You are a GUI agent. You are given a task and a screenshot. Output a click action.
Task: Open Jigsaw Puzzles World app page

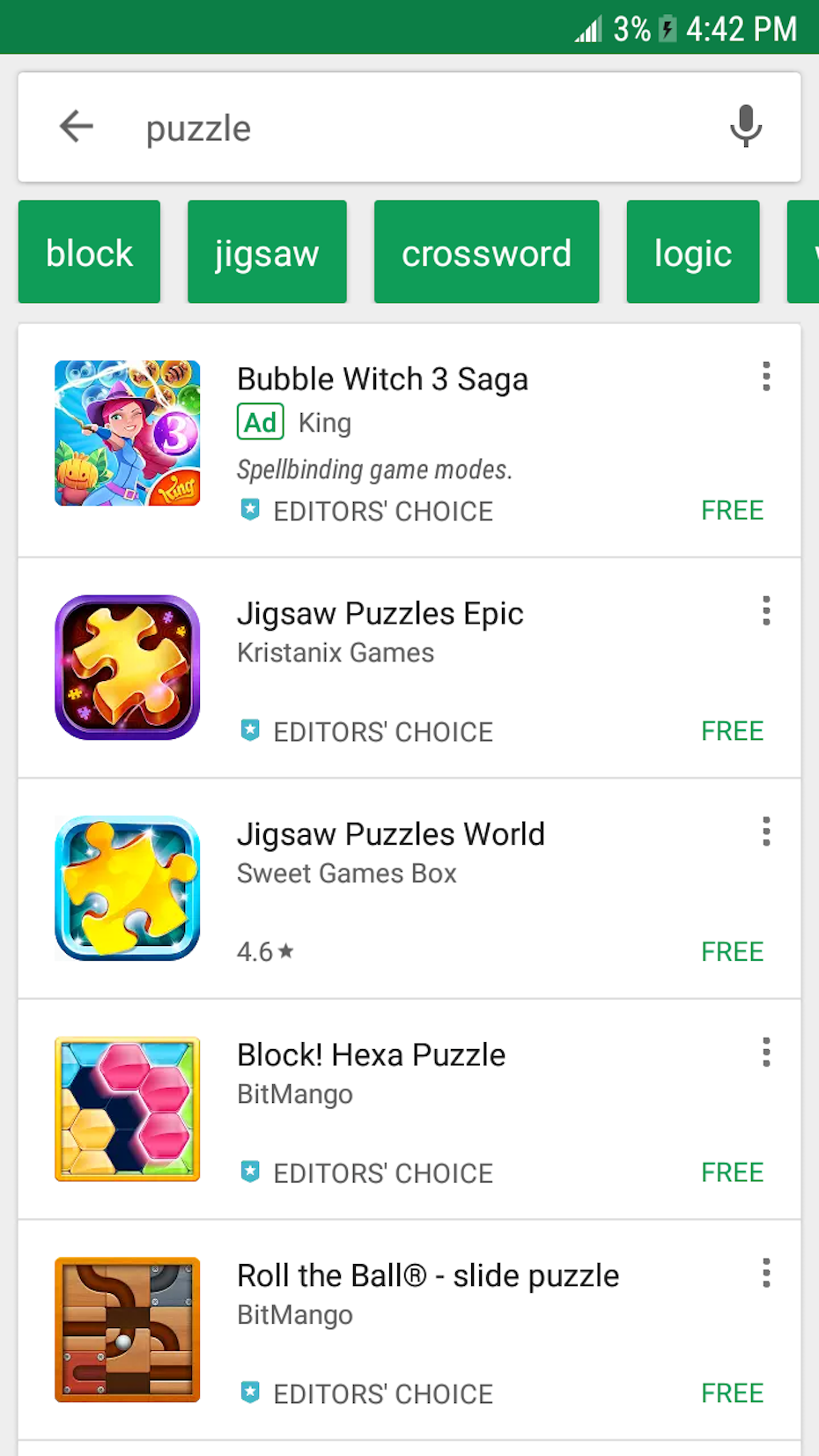click(409, 889)
